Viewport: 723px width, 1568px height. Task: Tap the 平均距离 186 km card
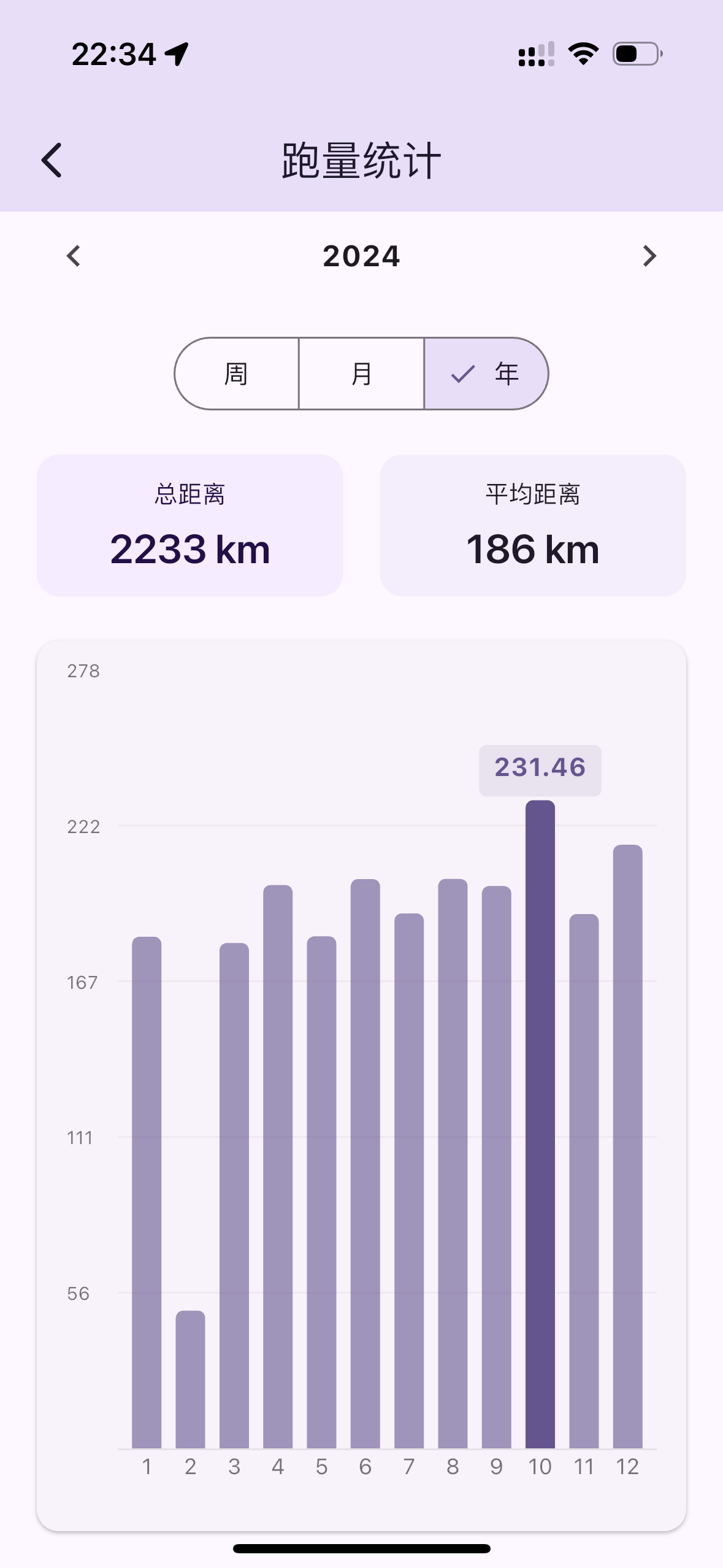click(532, 525)
